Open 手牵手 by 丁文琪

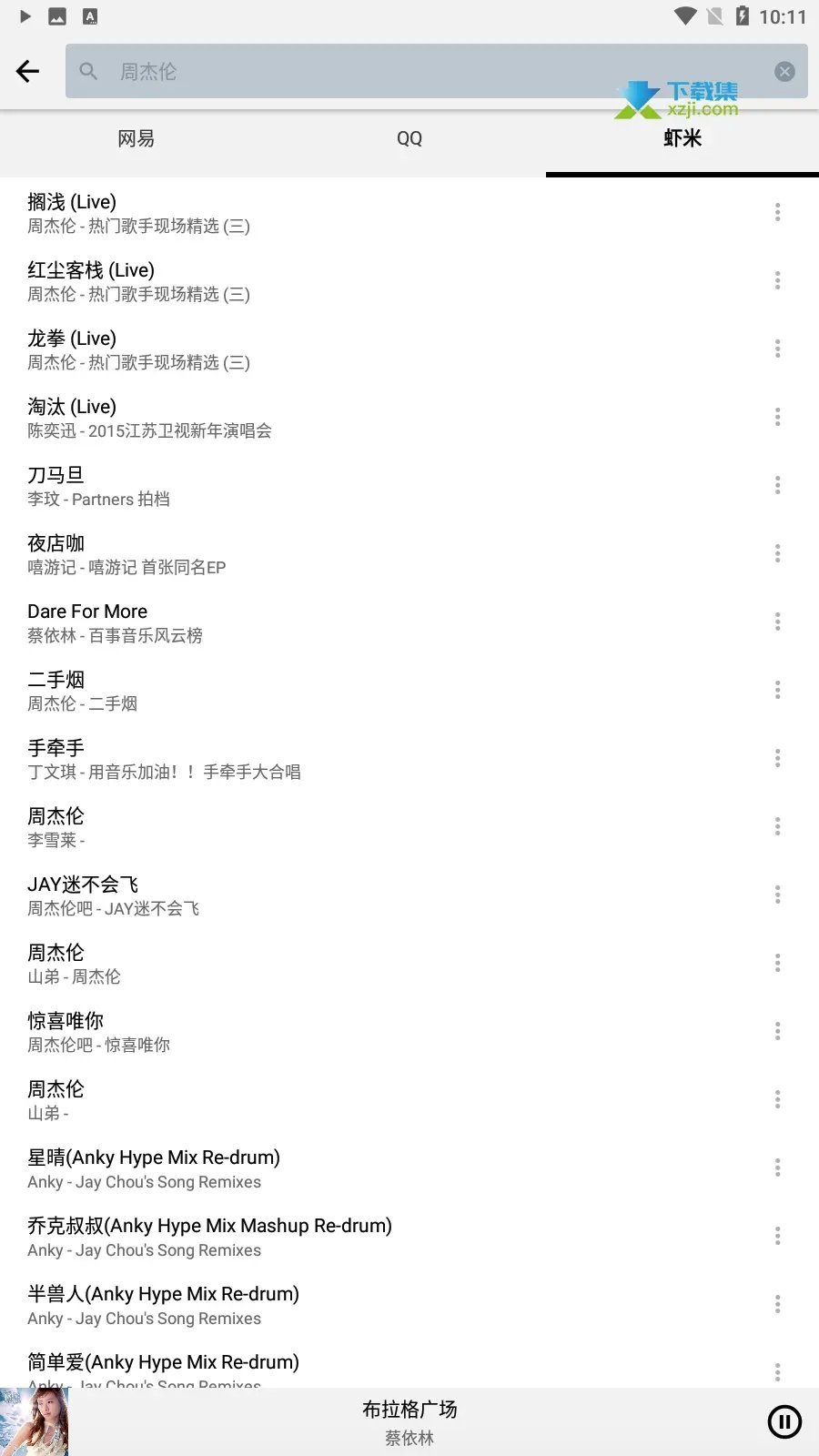pyautogui.click(x=364, y=759)
